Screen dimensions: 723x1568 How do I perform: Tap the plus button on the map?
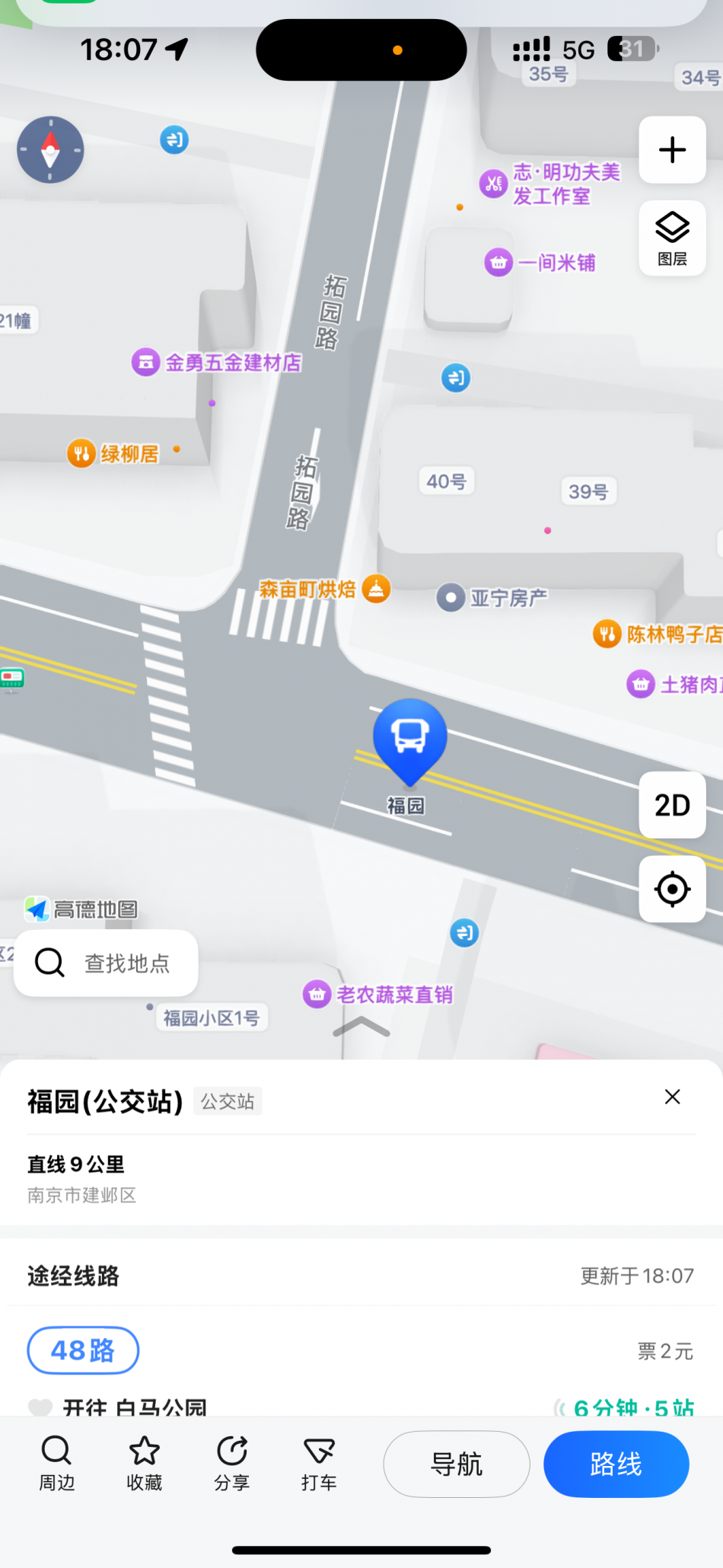(672, 149)
